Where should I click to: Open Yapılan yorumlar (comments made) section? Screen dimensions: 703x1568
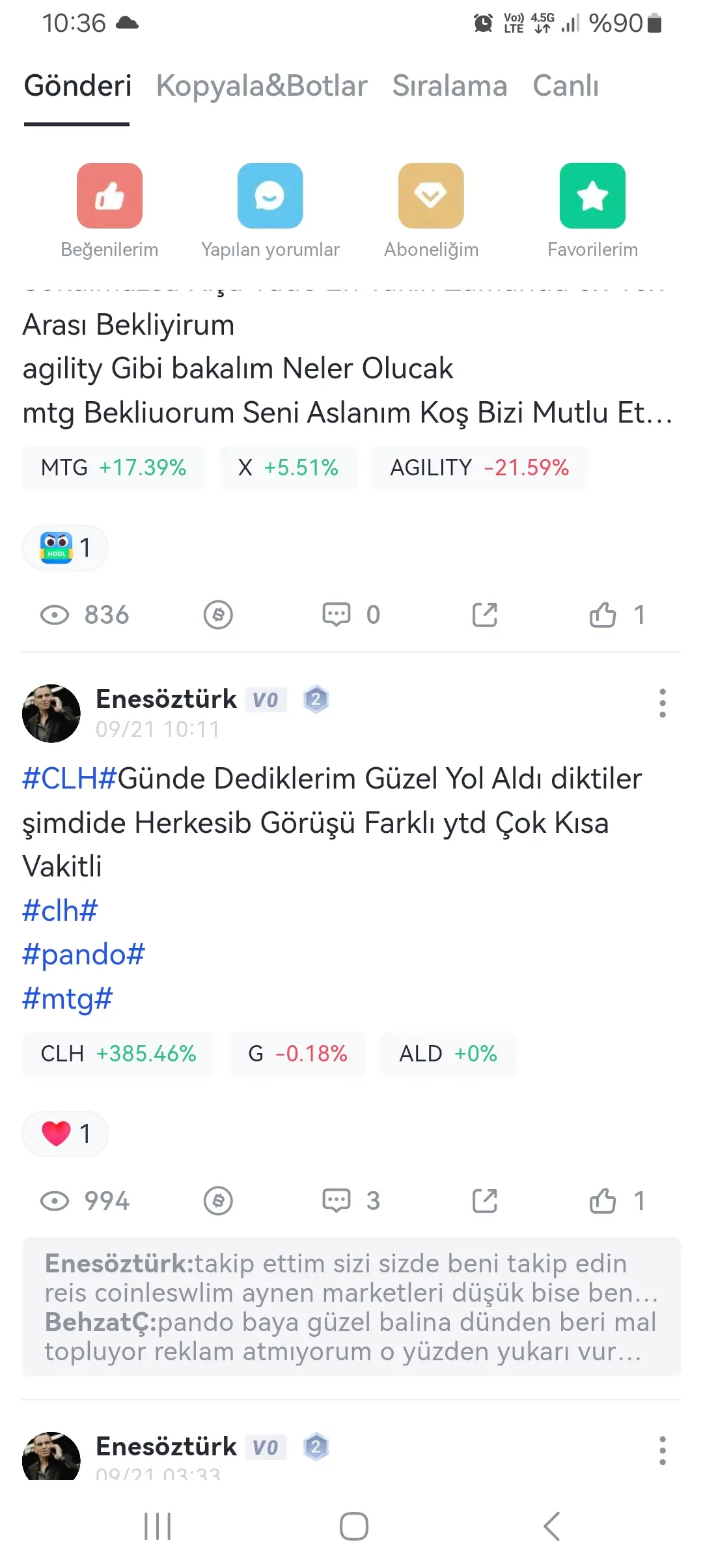(270, 208)
